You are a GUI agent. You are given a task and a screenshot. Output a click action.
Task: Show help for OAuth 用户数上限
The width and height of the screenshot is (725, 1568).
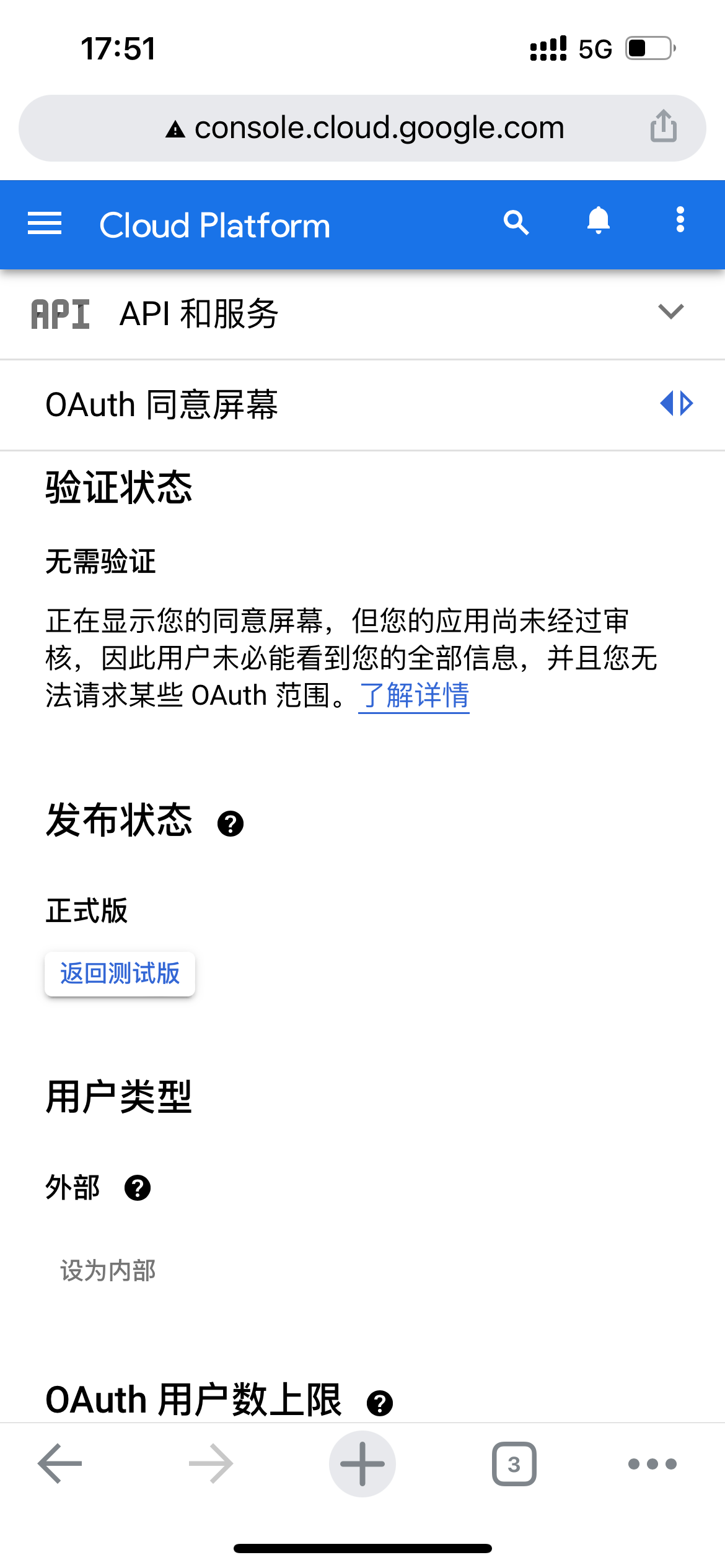pos(380,1403)
